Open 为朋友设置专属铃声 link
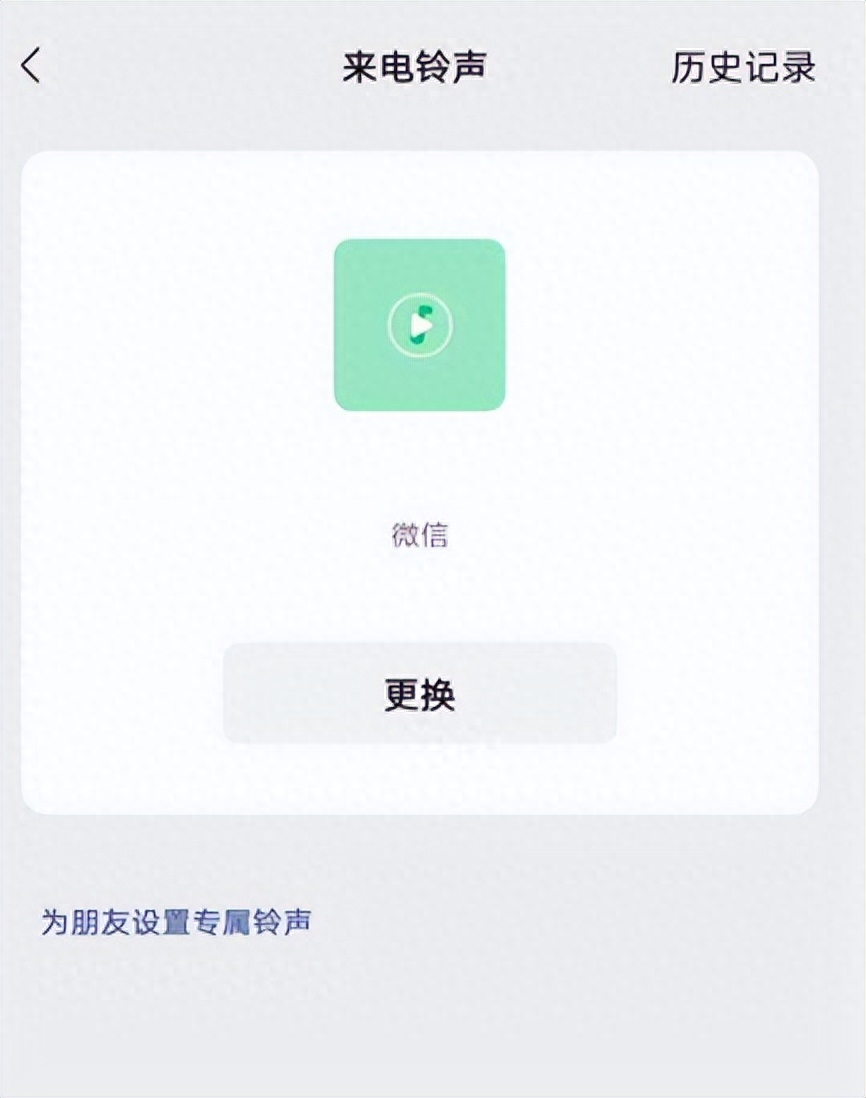Screen dimensions: 866x1098 coord(176,921)
